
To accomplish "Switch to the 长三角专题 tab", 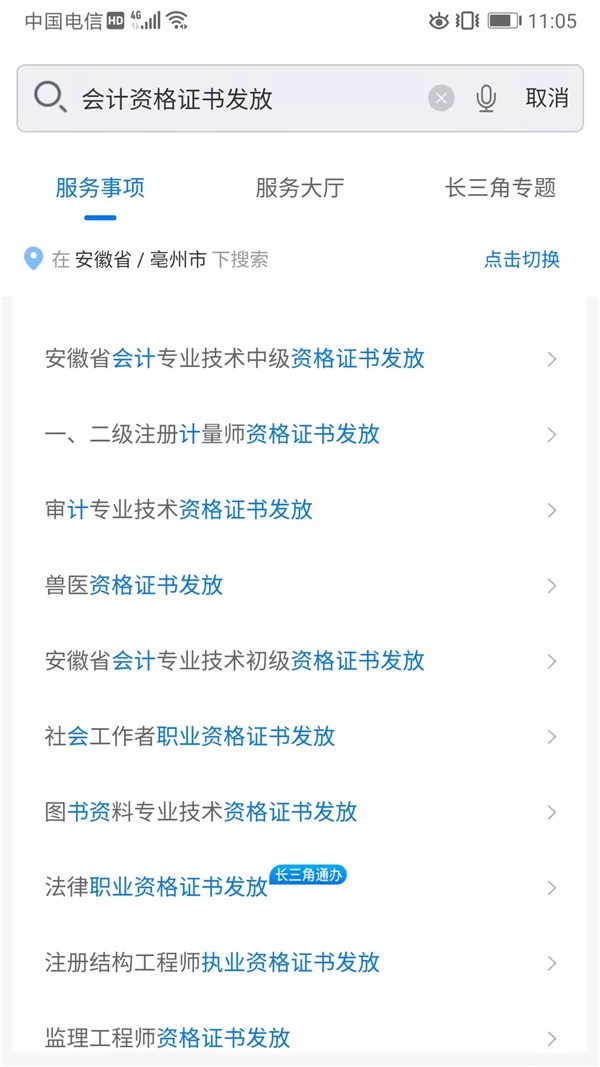I will point(500,188).
